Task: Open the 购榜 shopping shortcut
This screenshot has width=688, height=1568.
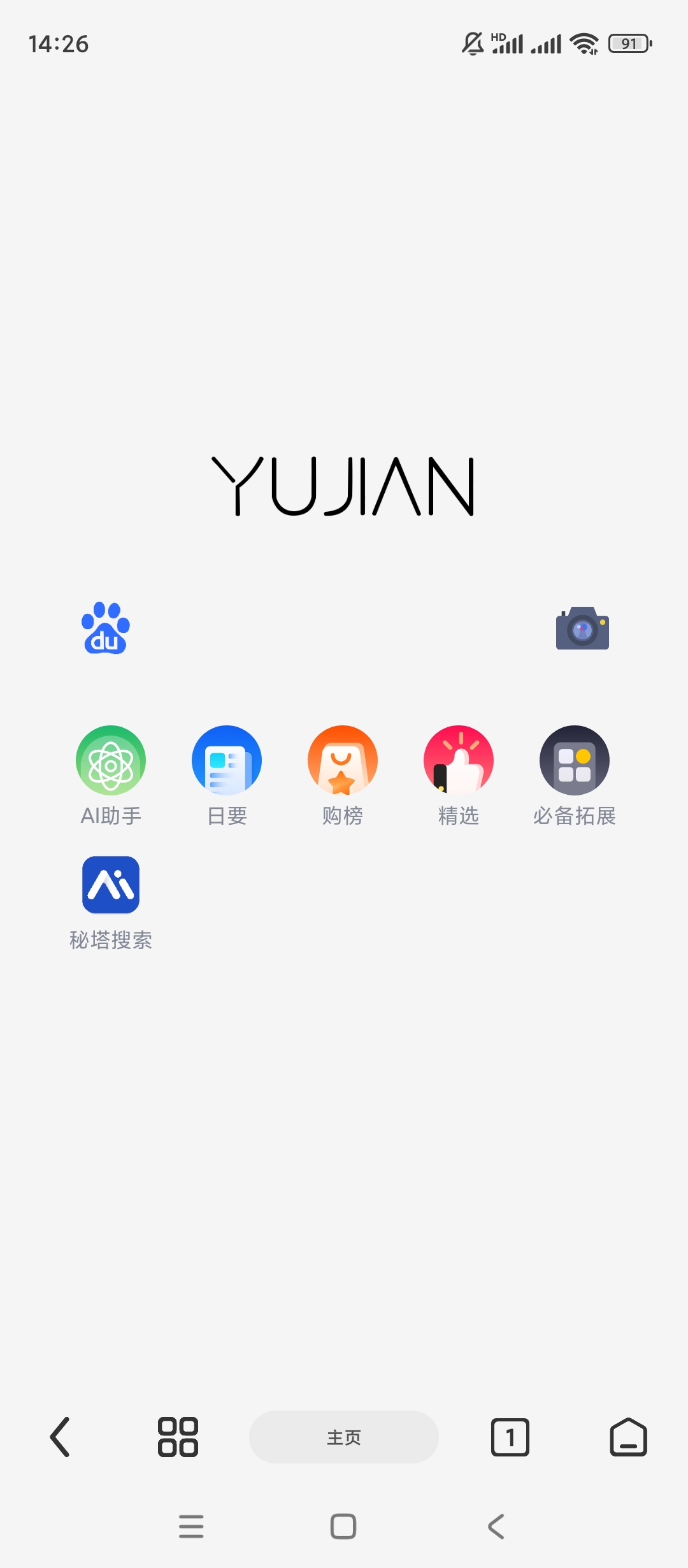Action: pos(343,760)
